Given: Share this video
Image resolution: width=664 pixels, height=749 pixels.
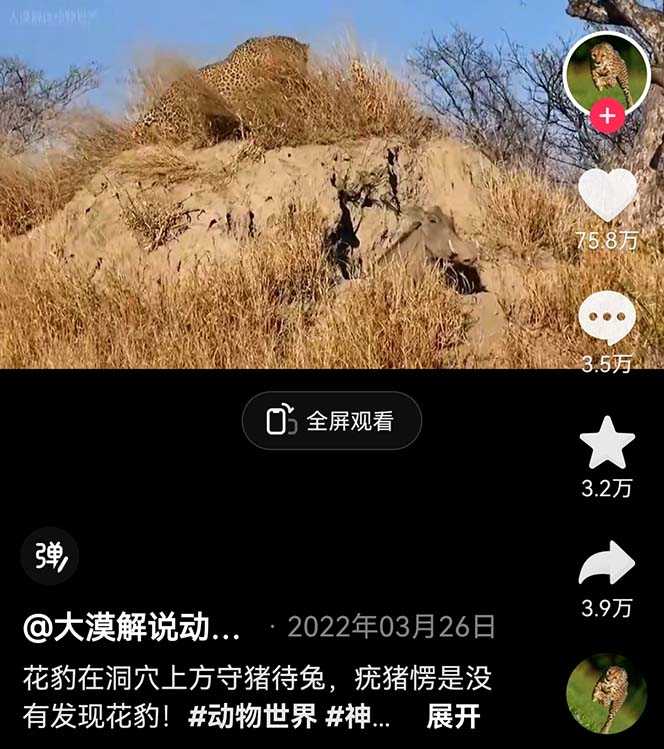Looking at the screenshot, I should point(607,564).
